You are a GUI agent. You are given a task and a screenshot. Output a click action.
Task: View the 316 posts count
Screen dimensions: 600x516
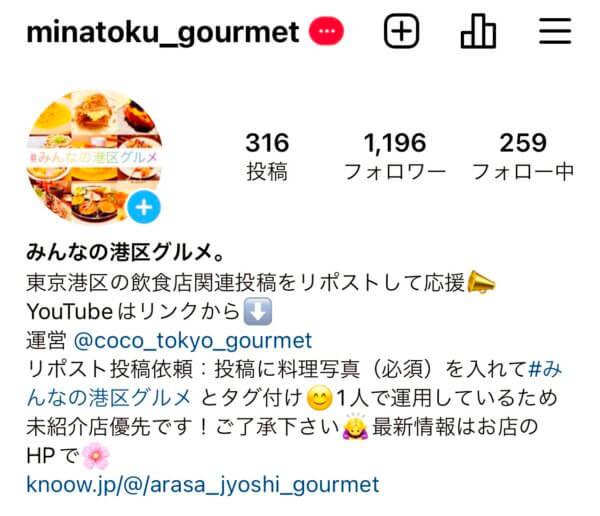(x=266, y=156)
